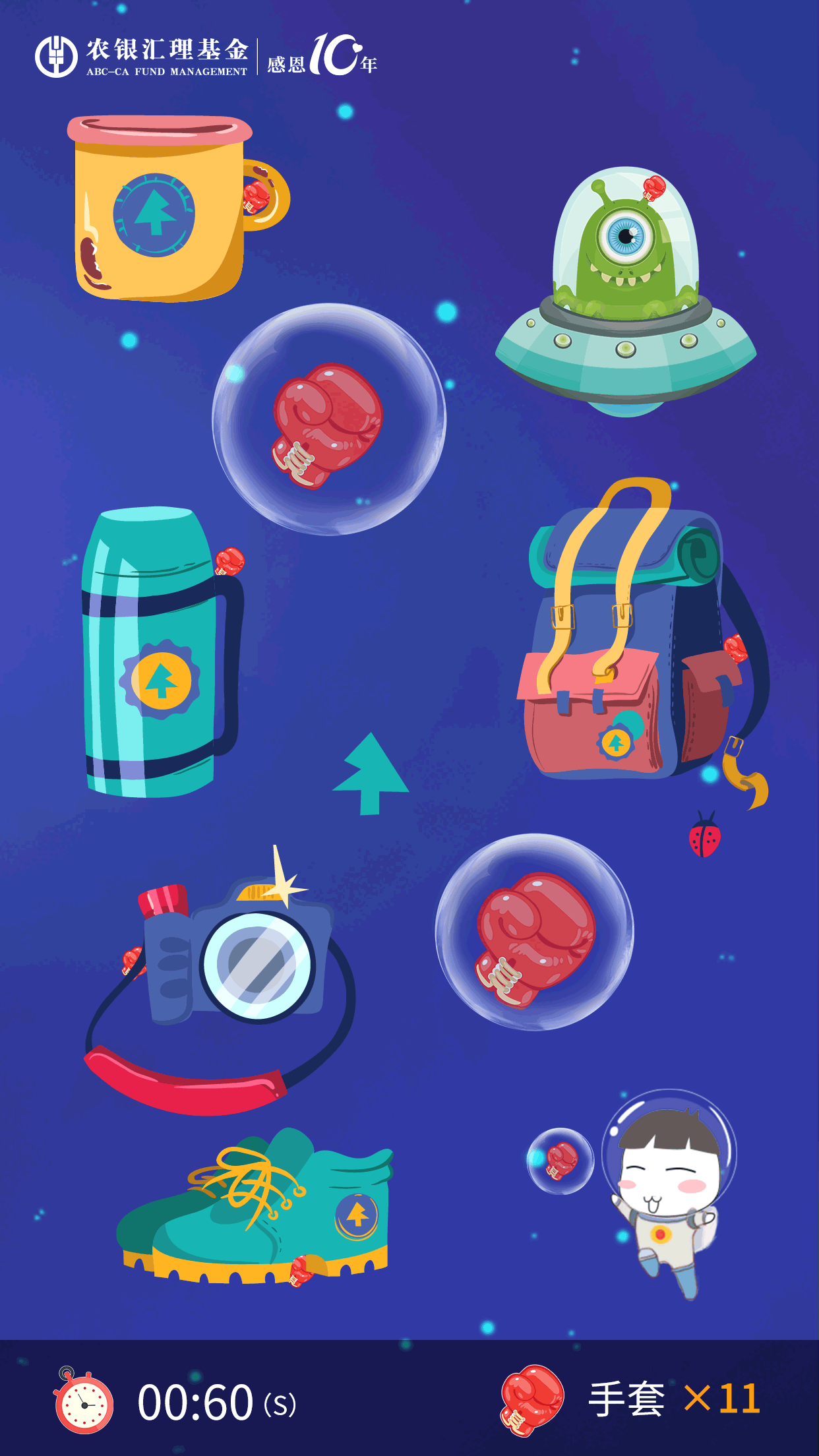Pop the large bubble glove below the ladybug
Viewport: 819px width, 1456px height.
(x=534, y=932)
